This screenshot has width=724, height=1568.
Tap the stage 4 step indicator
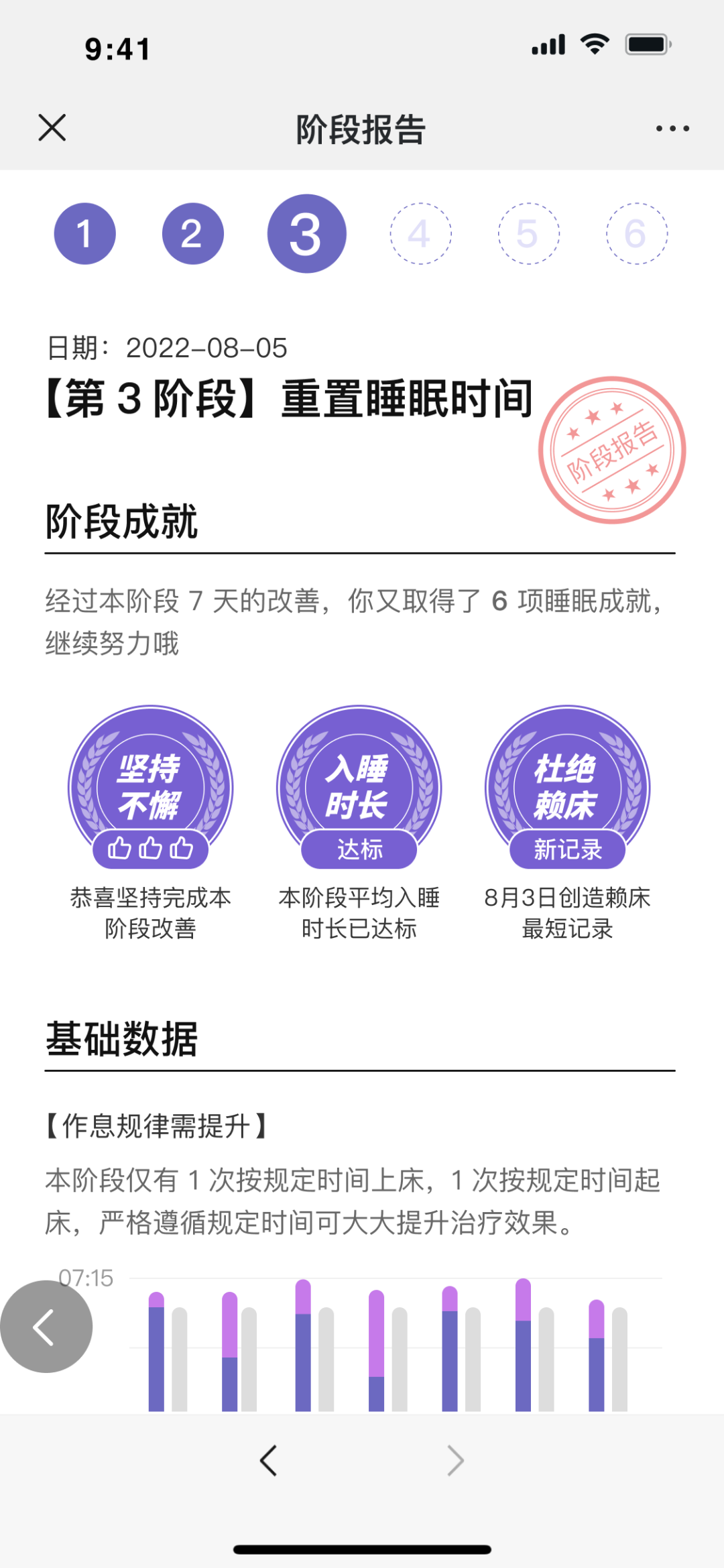[421, 234]
